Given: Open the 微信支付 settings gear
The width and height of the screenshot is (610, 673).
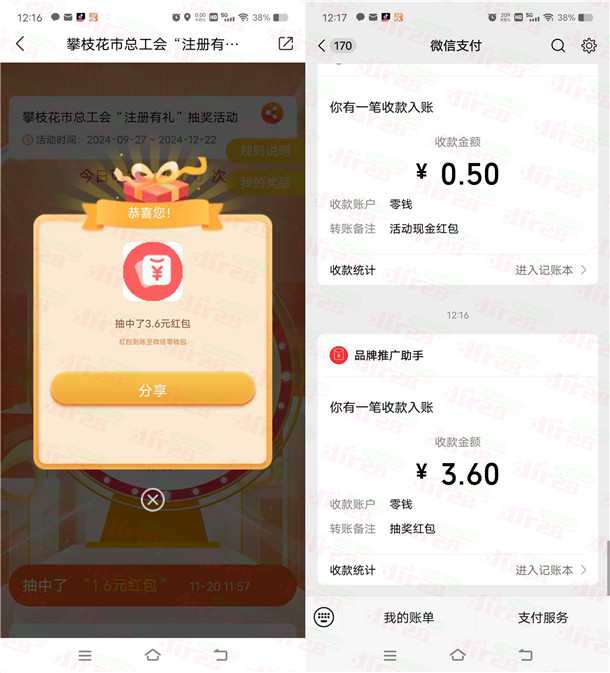Looking at the screenshot, I should tap(589, 45).
